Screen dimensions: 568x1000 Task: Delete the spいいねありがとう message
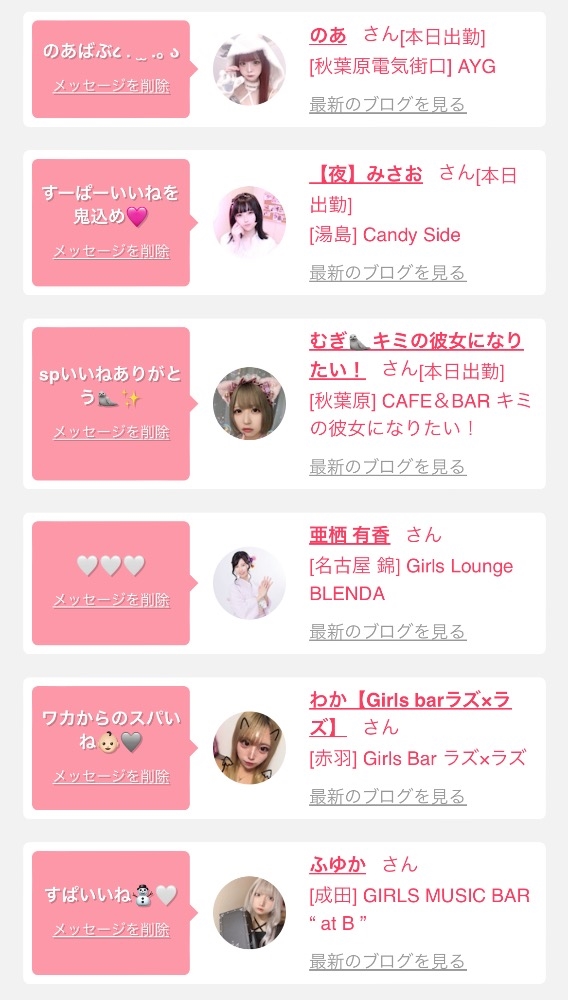point(112,432)
